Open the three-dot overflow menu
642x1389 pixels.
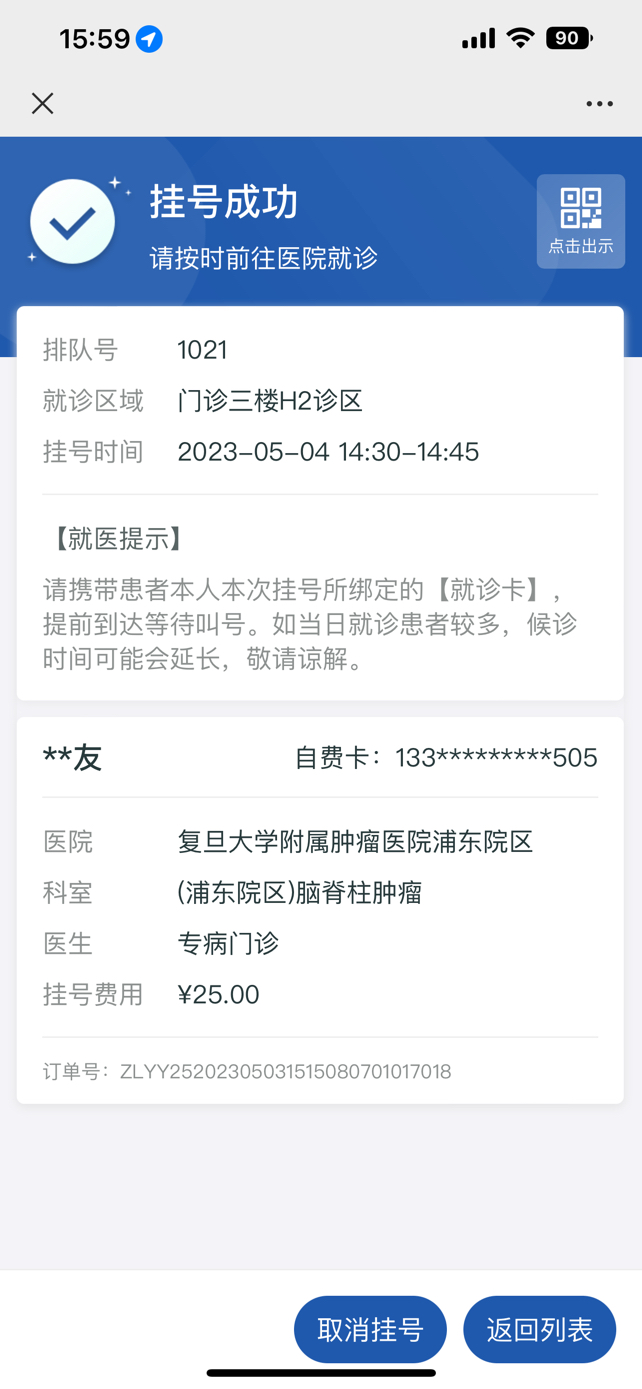click(x=599, y=103)
